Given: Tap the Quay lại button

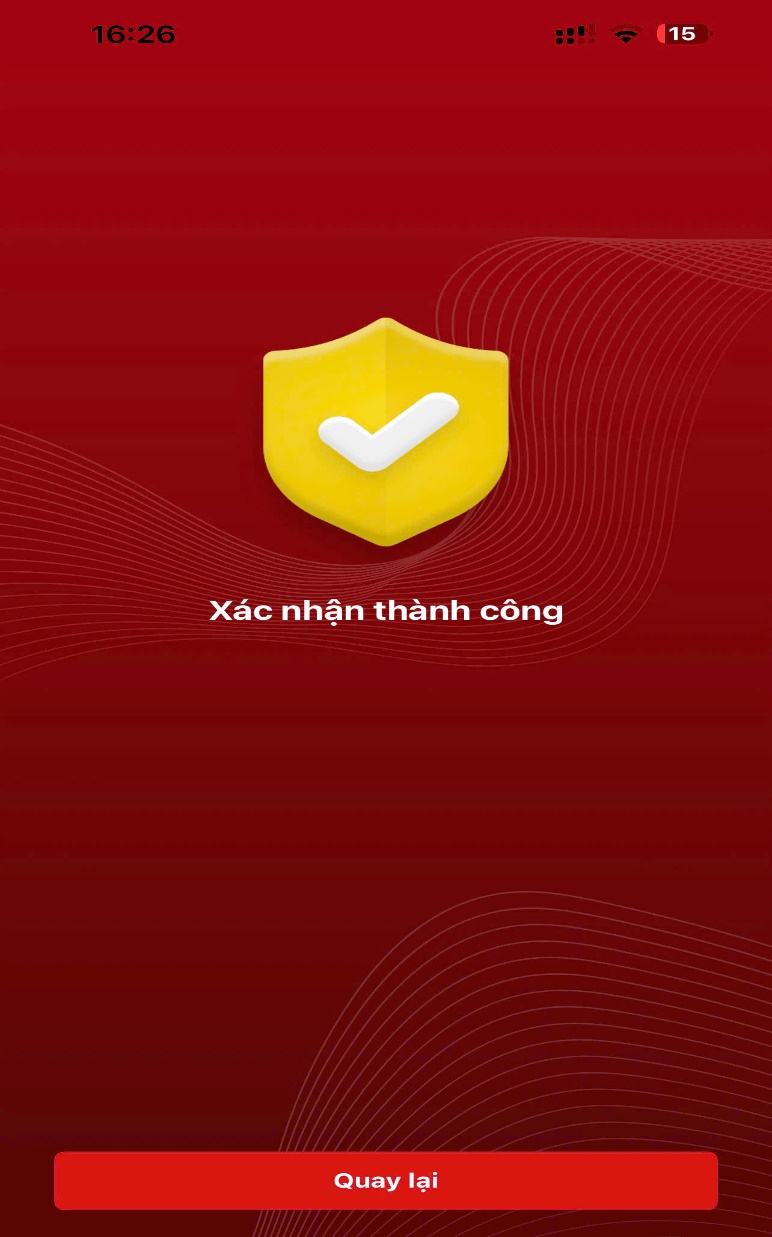Looking at the screenshot, I should click(386, 1181).
